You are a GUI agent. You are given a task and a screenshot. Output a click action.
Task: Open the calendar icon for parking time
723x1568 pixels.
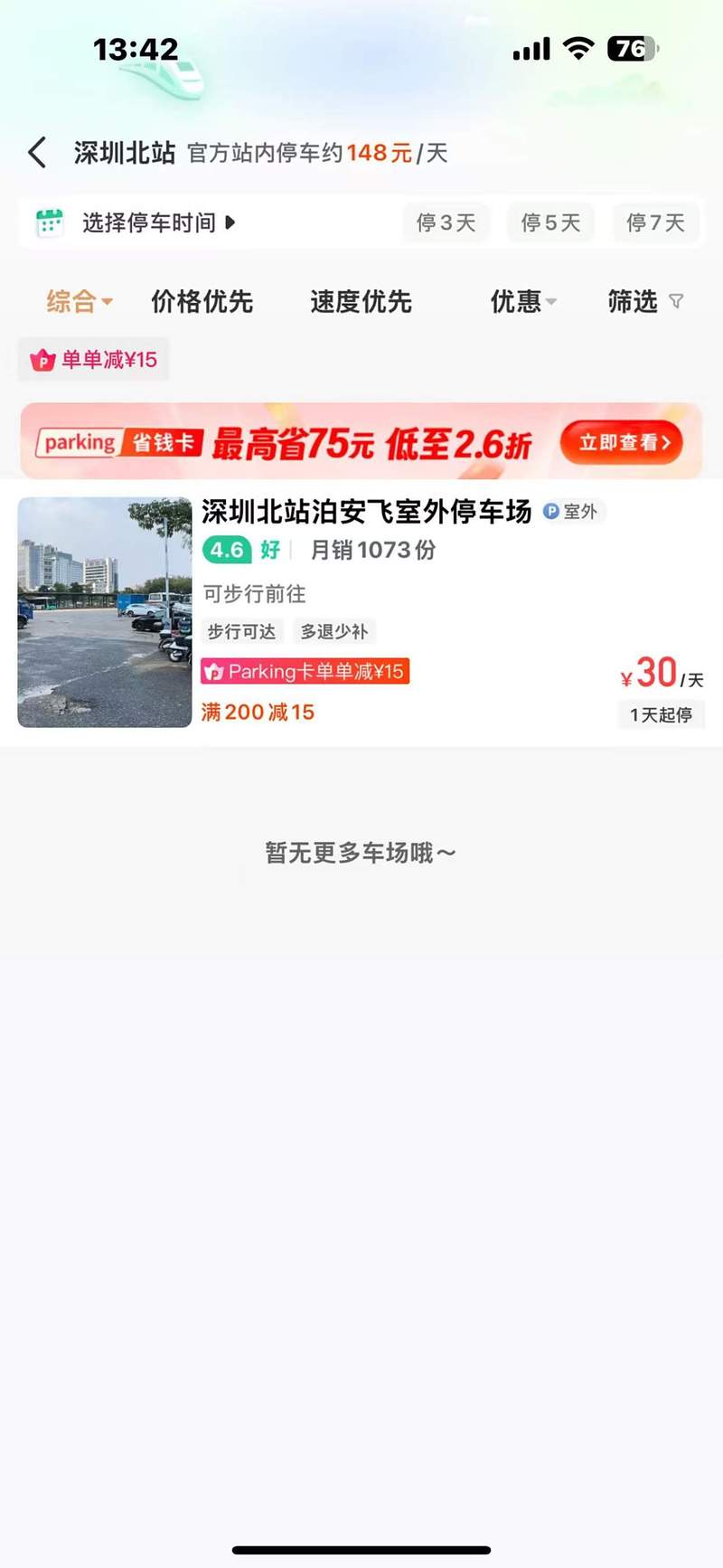coord(50,222)
